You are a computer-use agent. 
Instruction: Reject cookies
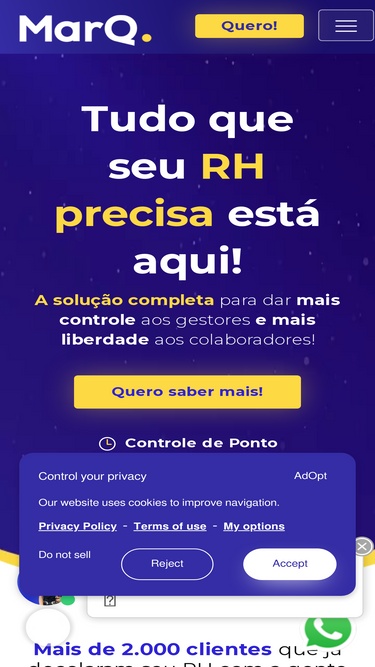(x=167, y=564)
